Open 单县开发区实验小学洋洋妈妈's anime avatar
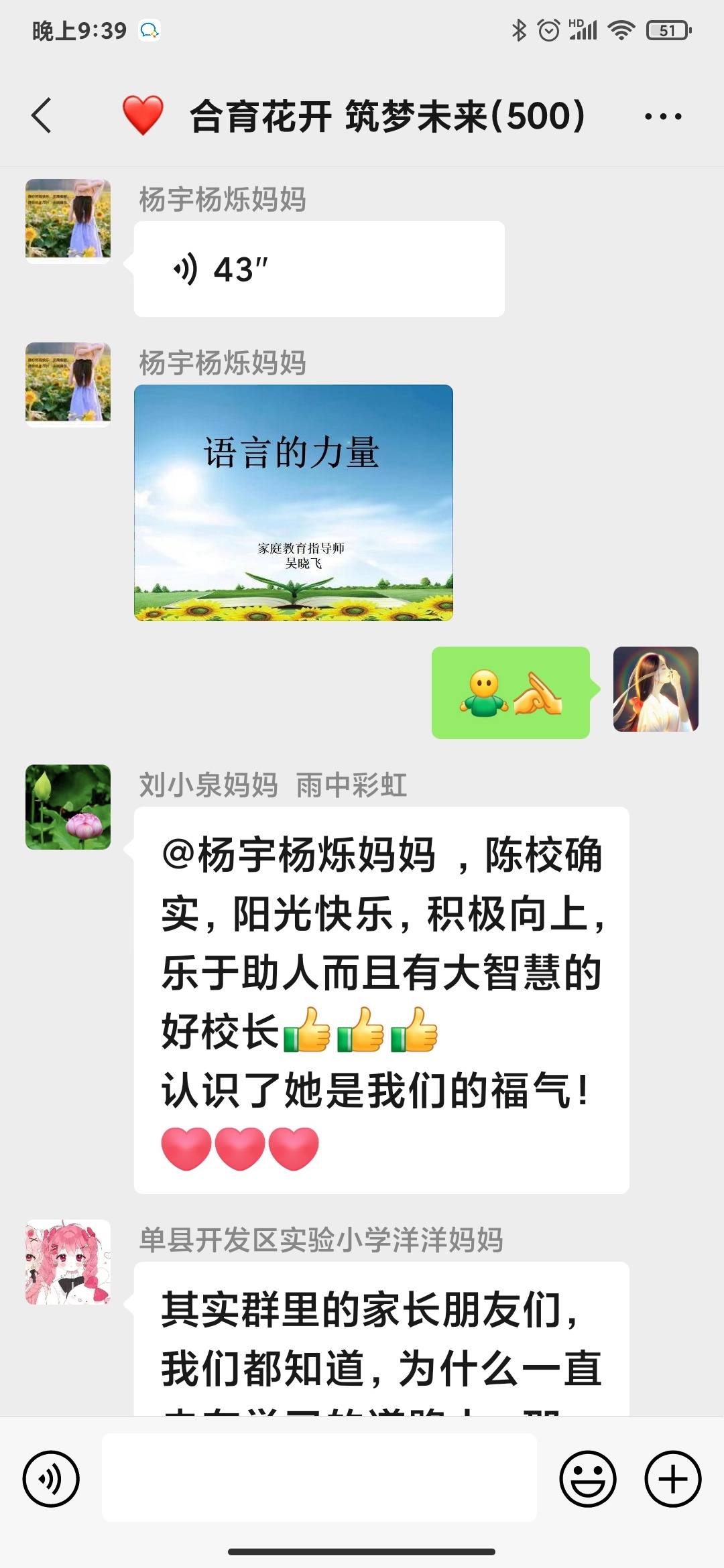The height and width of the screenshot is (1568, 724). point(68,1262)
